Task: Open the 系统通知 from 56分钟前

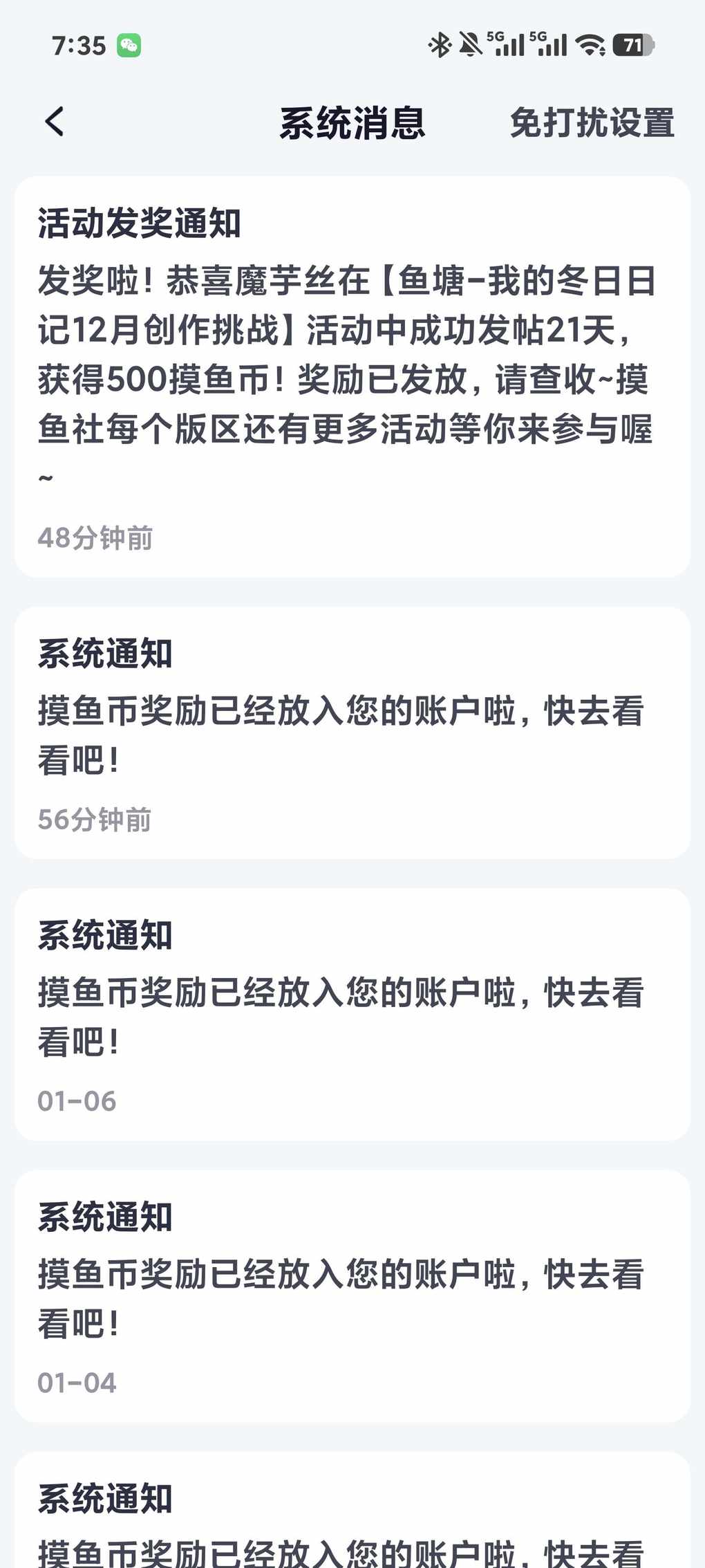Action: pos(352,733)
